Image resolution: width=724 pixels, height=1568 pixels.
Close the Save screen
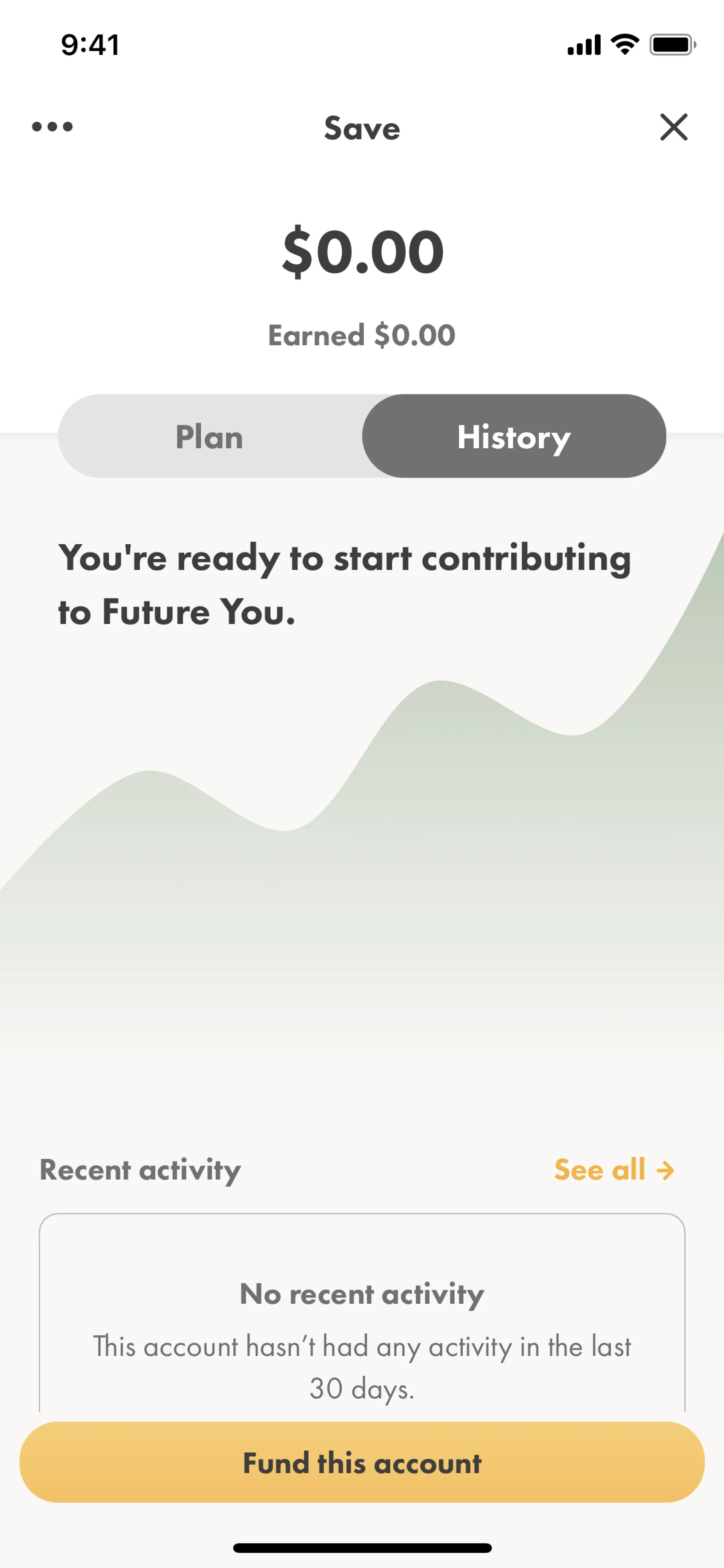click(x=673, y=127)
